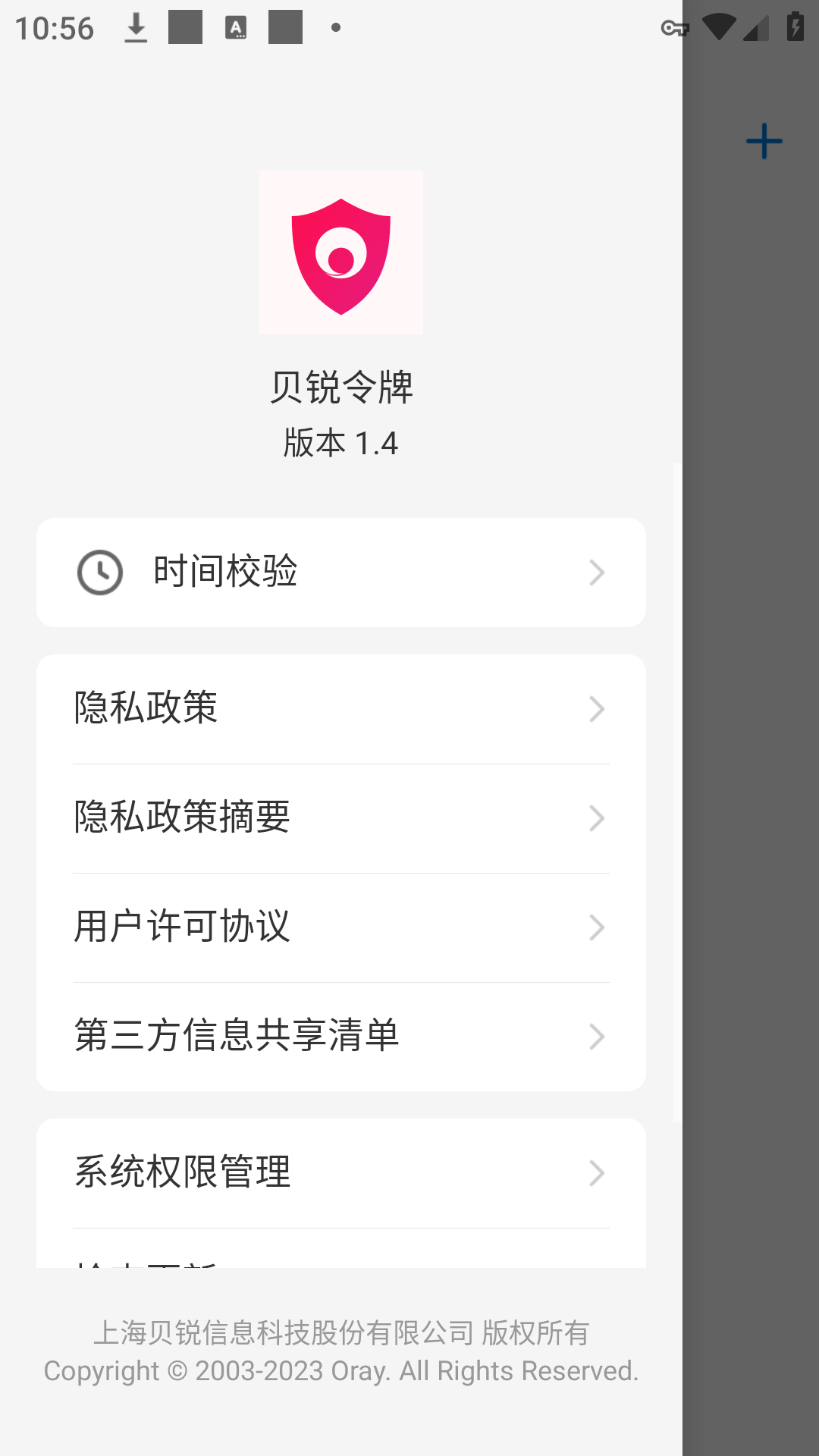This screenshot has height=1456, width=819.
Task: Open the 时间校验 card
Action: pos(340,573)
